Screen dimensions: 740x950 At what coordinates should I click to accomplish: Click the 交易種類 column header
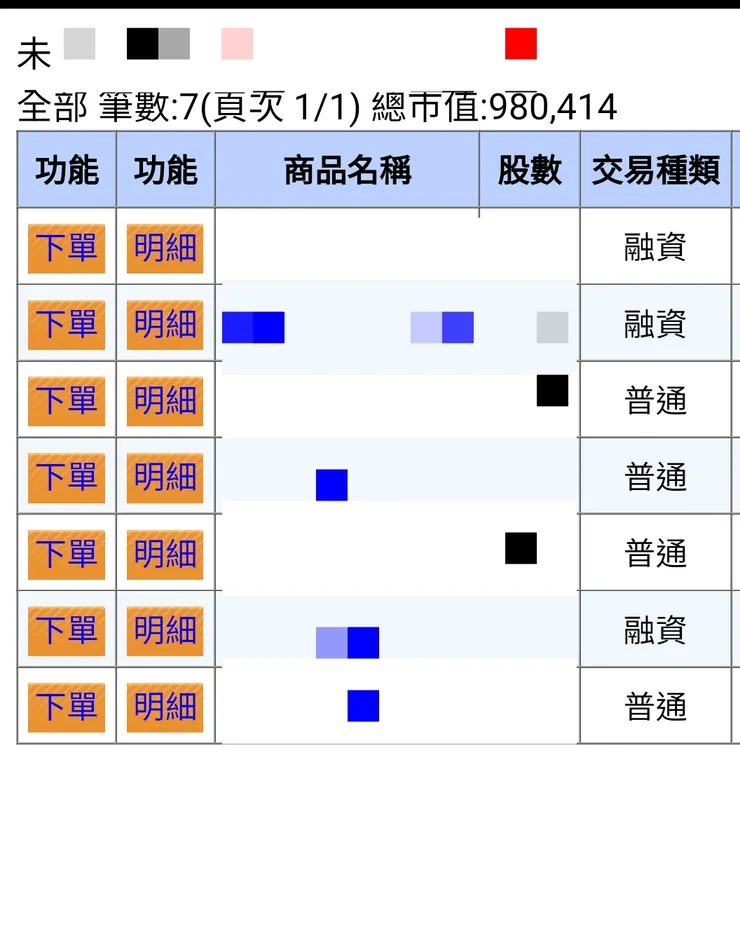656,170
